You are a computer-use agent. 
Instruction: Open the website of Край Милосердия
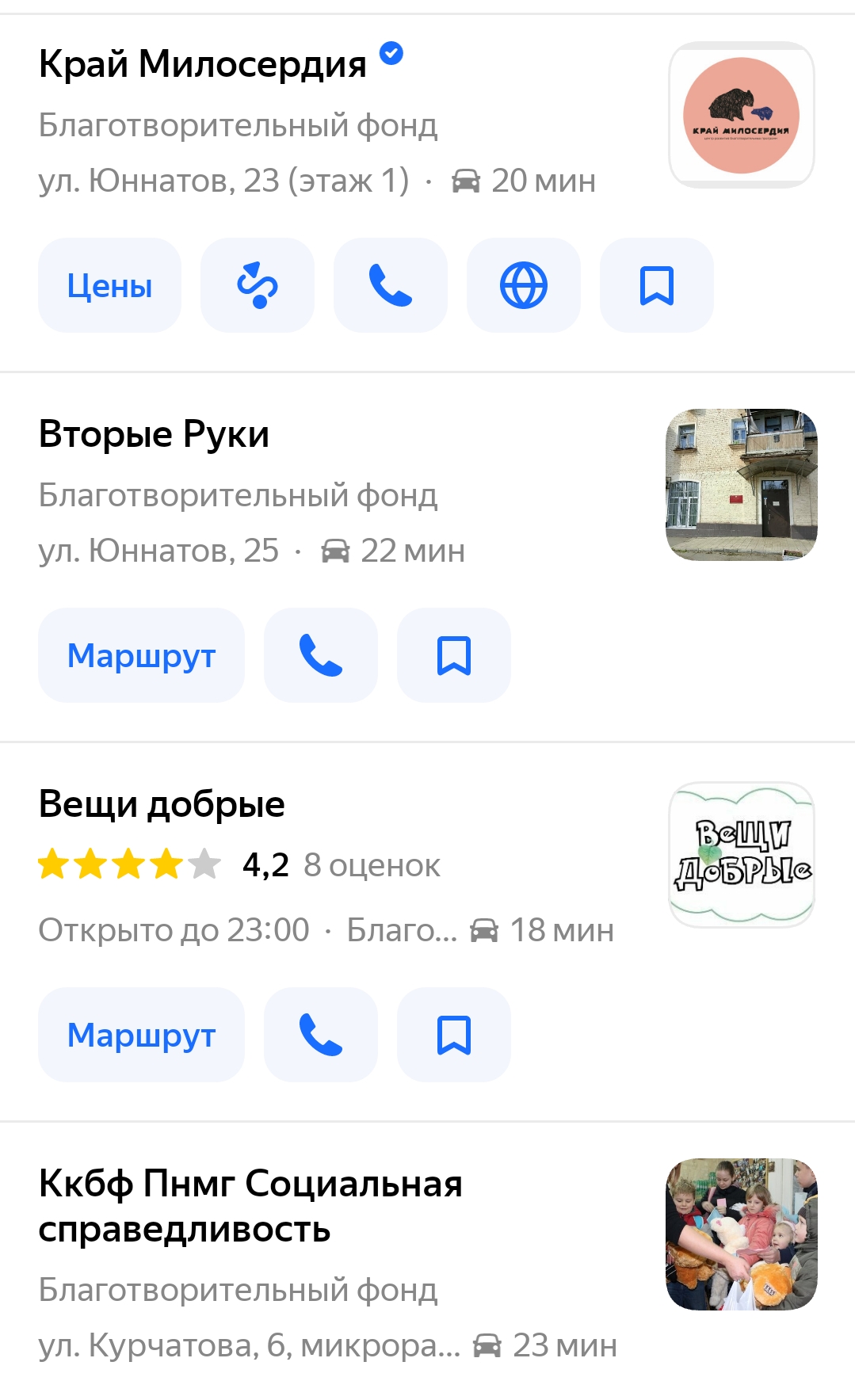pyautogui.click(x=524, y=285)
